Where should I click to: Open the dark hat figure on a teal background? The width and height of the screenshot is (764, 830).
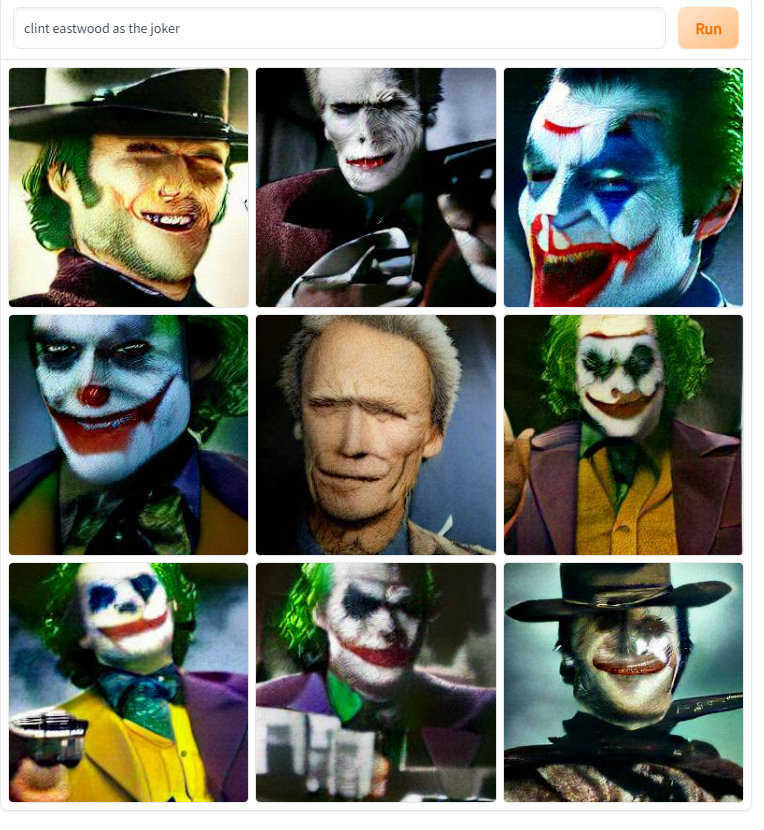pyautogui.click(x=623, y=682)
